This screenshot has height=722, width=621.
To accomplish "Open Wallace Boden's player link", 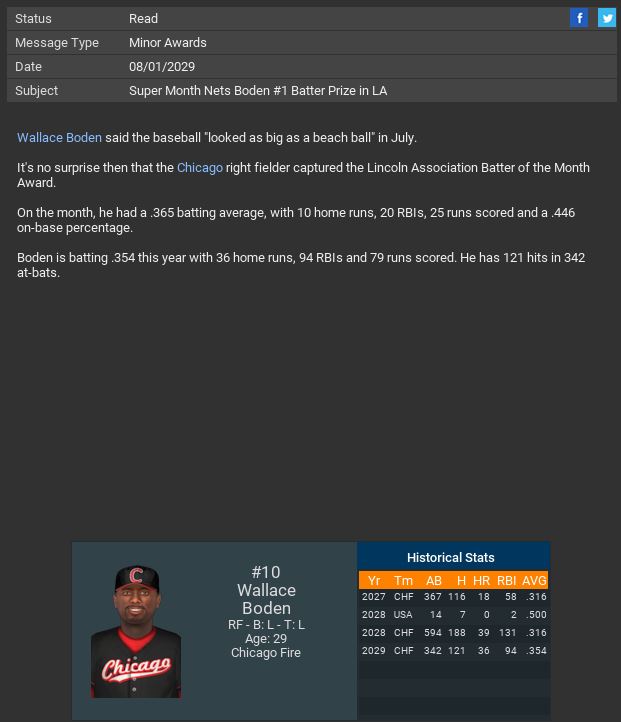I will 59,138.
